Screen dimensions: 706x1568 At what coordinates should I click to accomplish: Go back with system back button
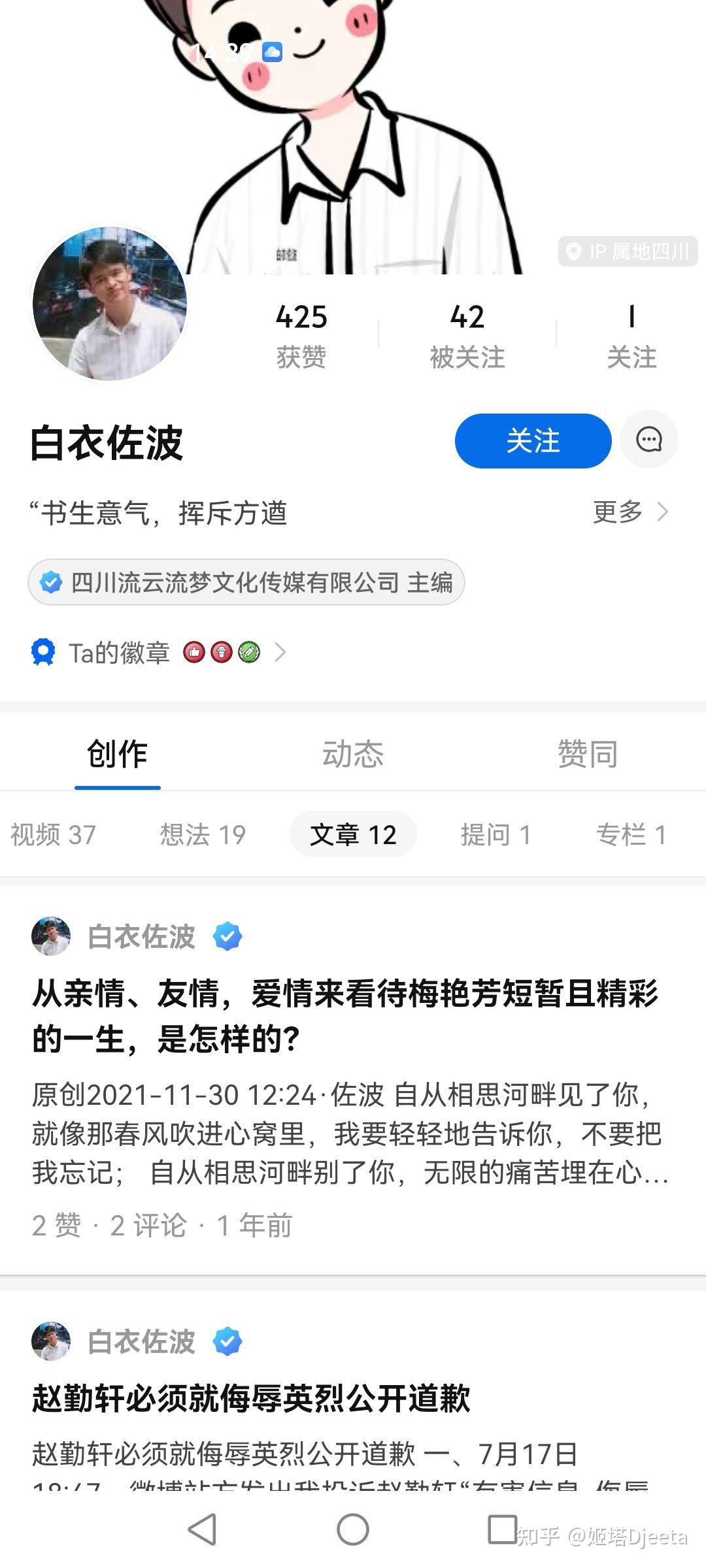(x=202, y=1529)
